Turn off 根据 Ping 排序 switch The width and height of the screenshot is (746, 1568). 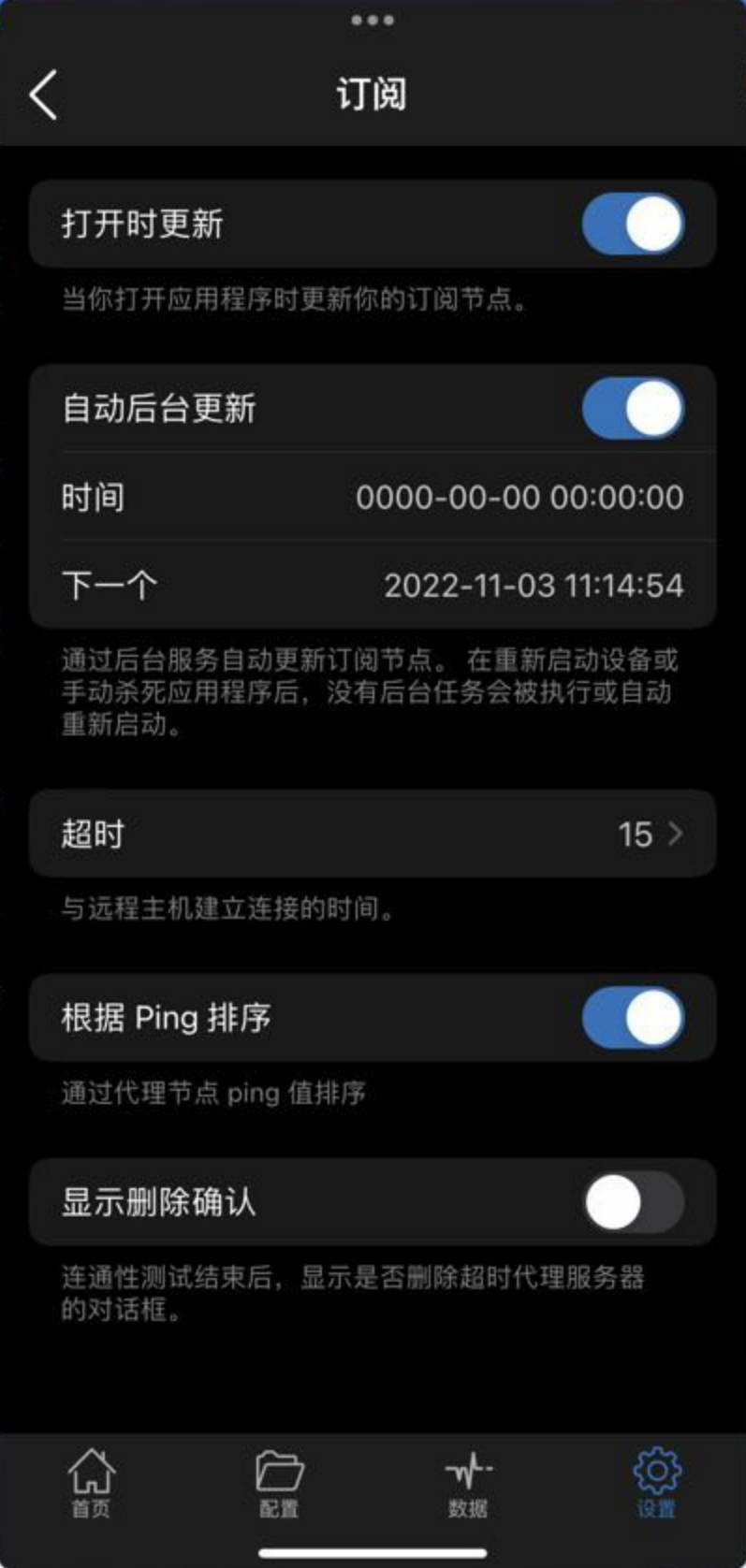633,1018
